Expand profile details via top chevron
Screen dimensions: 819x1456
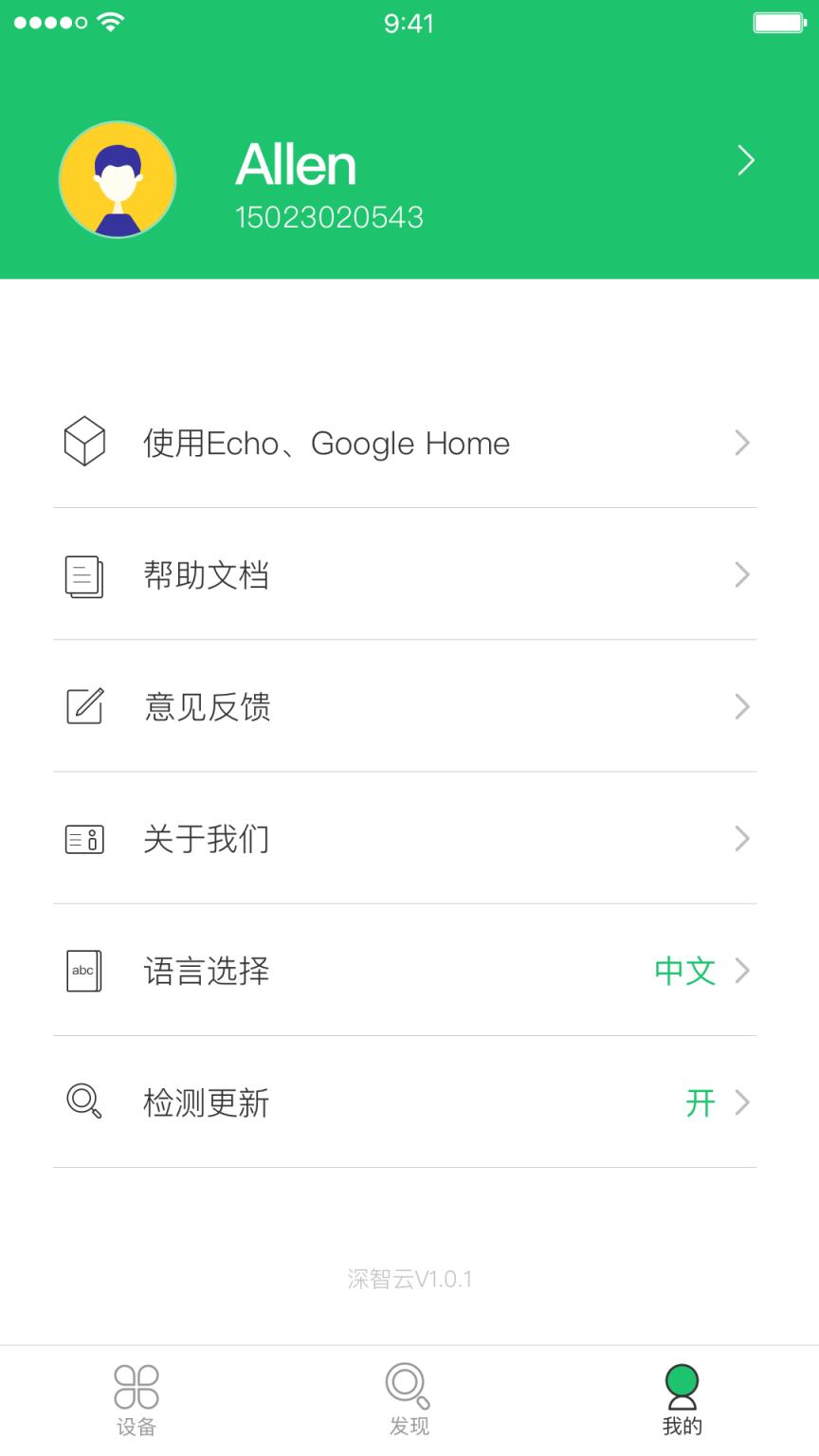coord(746,161)
